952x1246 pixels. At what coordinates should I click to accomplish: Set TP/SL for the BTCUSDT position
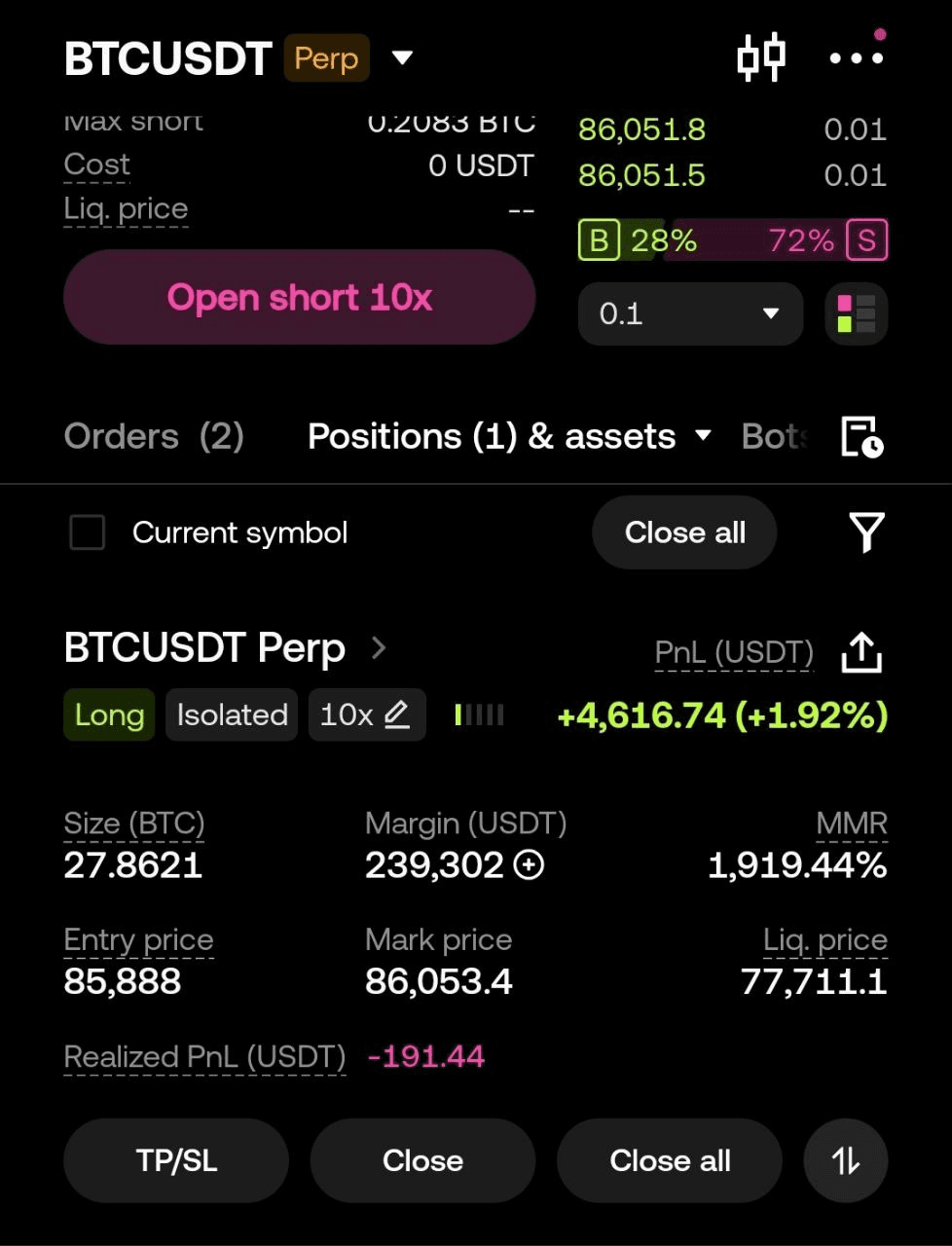(x=175, y=1160)
